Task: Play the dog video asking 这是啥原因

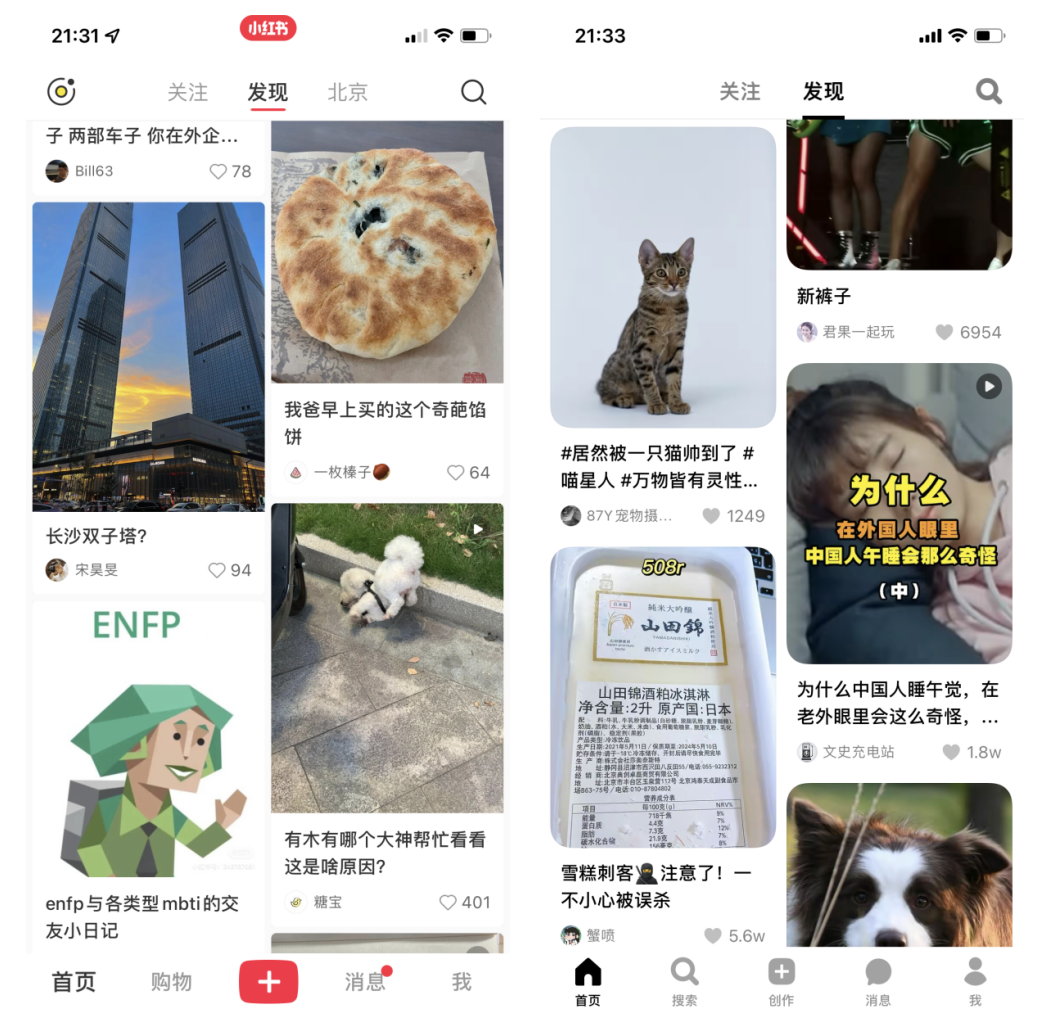Action: point(387,657)
